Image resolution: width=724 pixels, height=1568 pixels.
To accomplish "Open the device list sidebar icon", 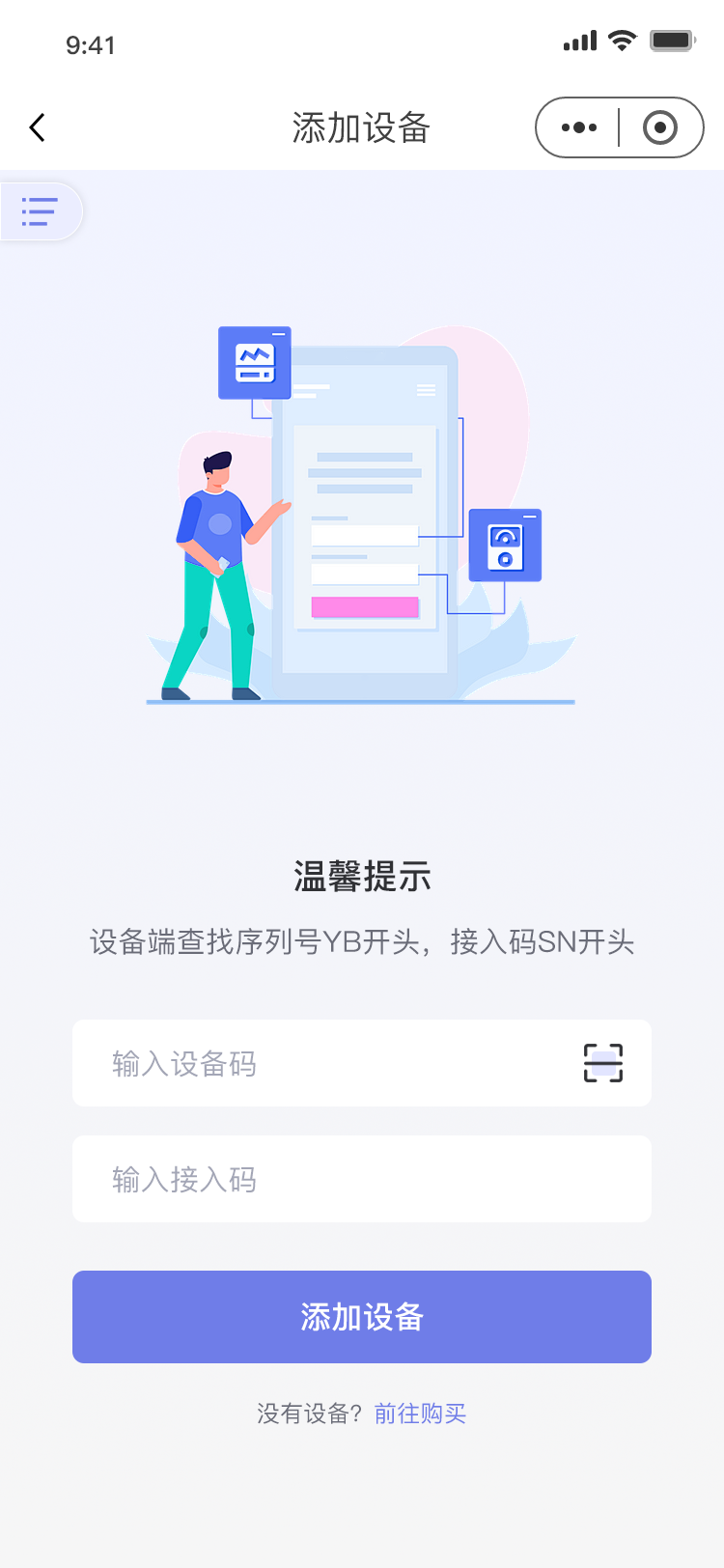I will pos(39,210).
